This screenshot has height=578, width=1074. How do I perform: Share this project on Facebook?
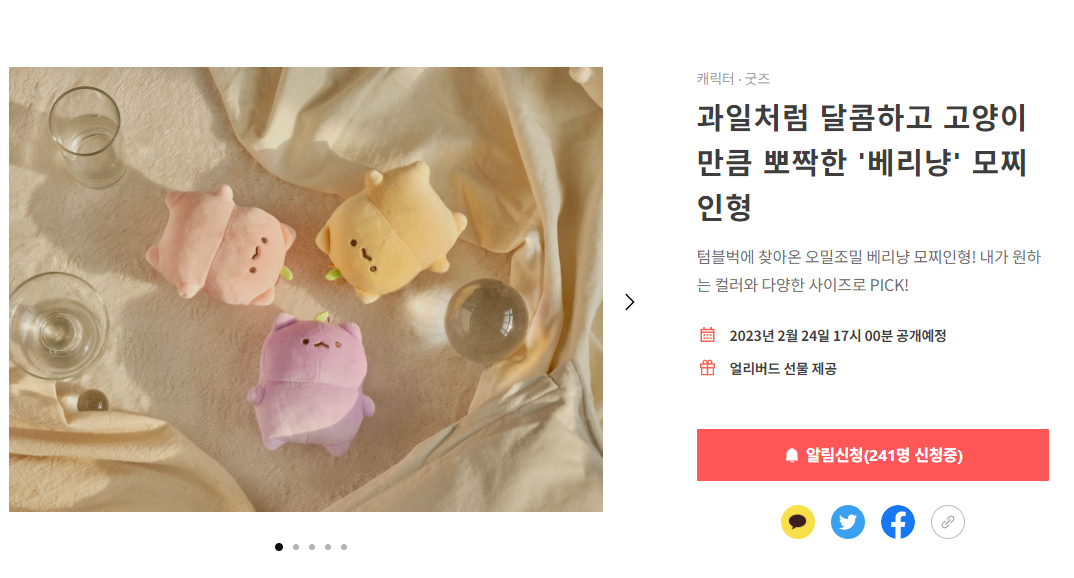click(898, 522)
